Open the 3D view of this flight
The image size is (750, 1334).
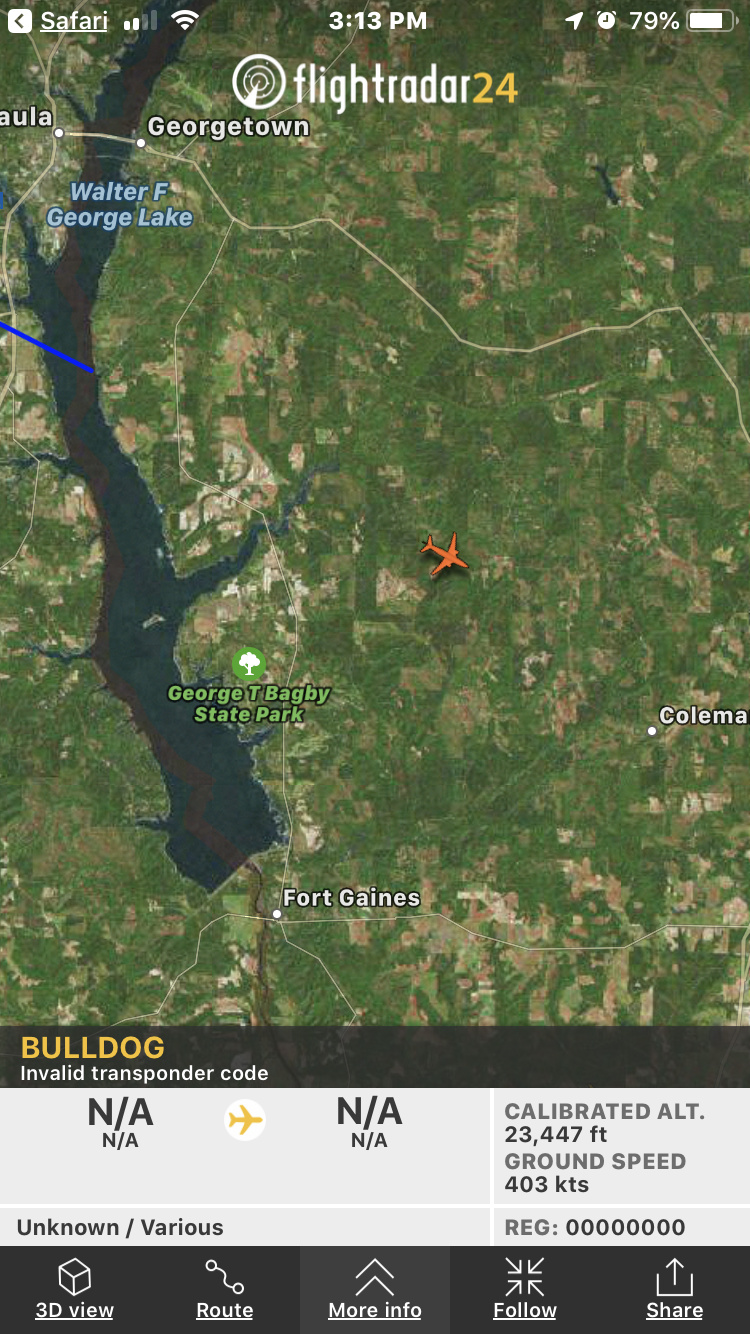[75, 1289]
